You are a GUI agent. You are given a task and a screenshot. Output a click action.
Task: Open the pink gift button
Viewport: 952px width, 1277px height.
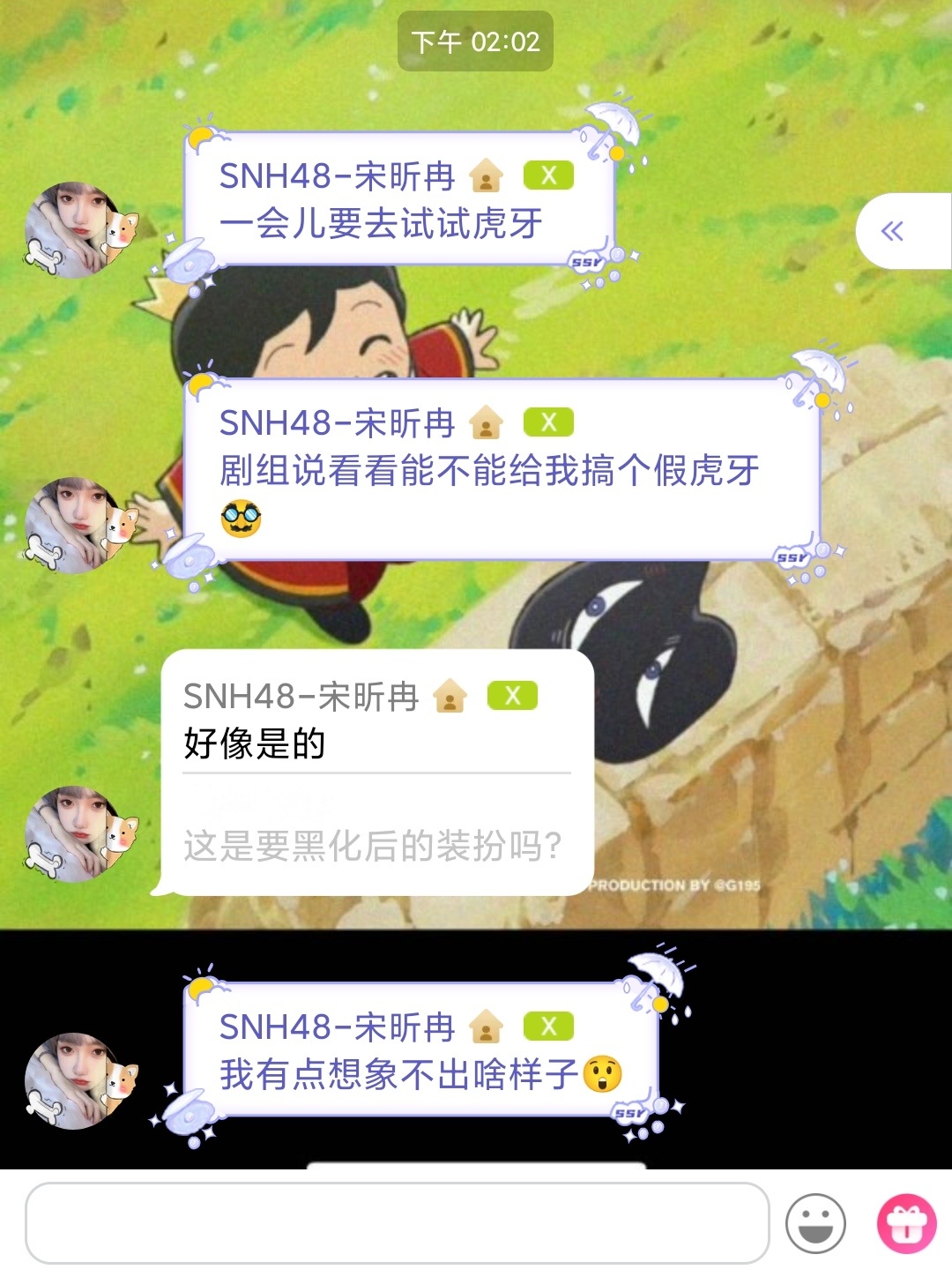click(906, 1223)
